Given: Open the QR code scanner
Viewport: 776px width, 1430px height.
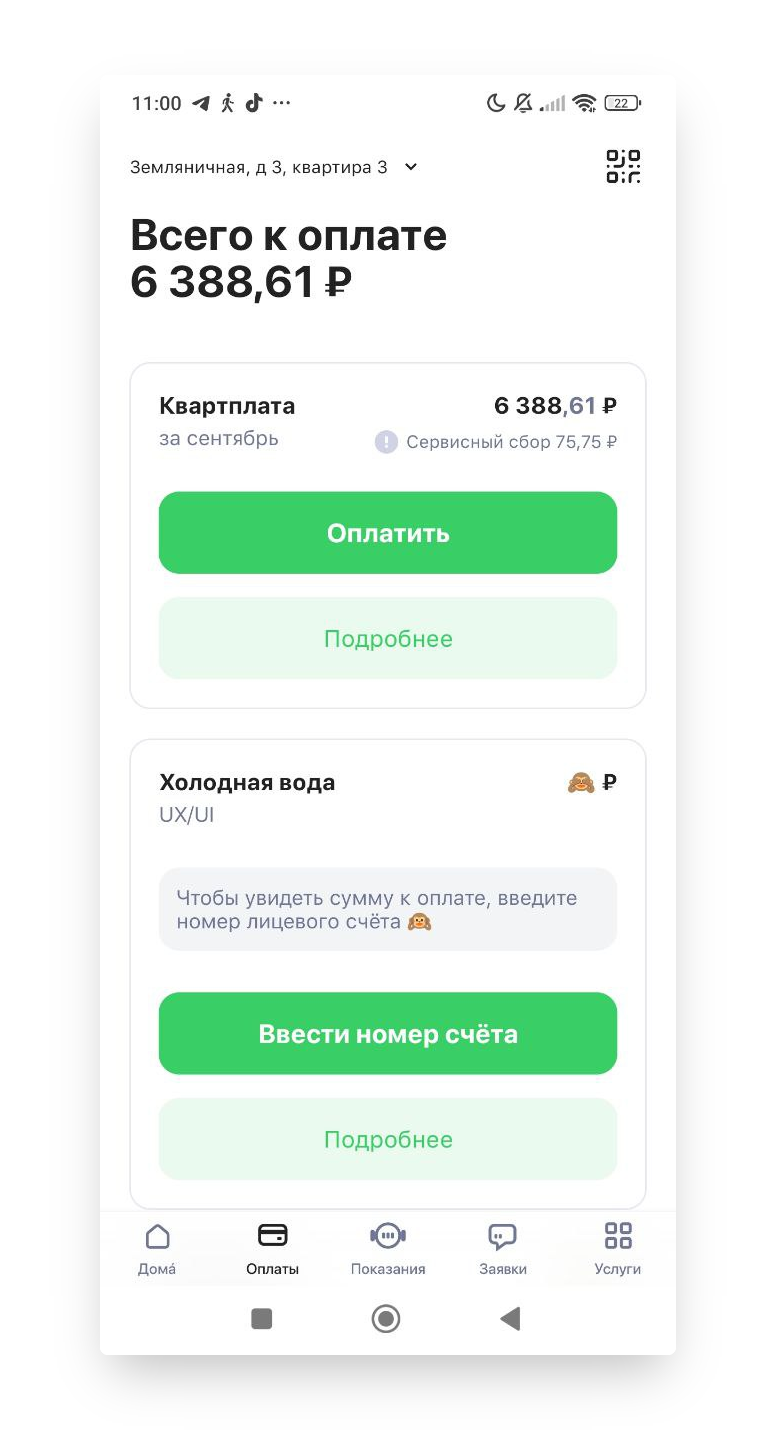Looking at the screenshot, I should [x=623, y=166].
